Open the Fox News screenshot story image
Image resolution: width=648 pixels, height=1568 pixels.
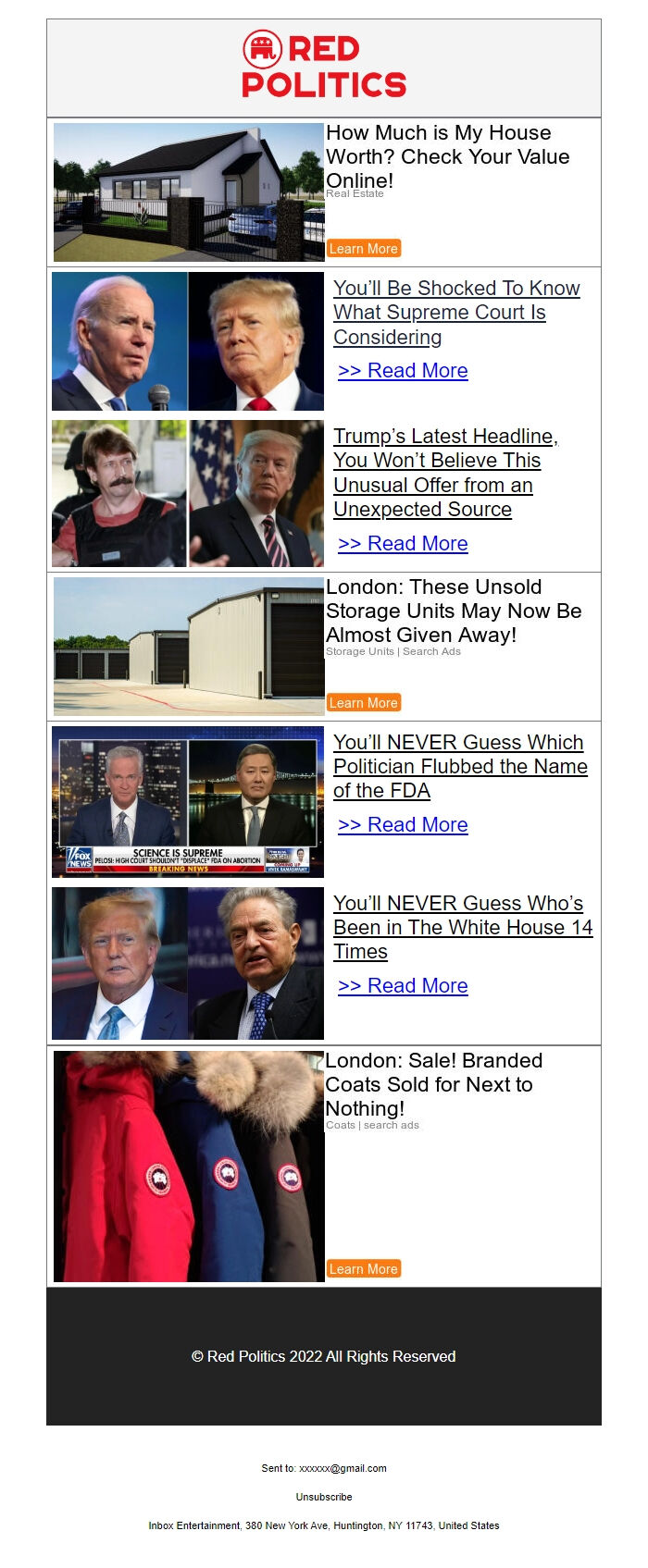pos(188,801)
